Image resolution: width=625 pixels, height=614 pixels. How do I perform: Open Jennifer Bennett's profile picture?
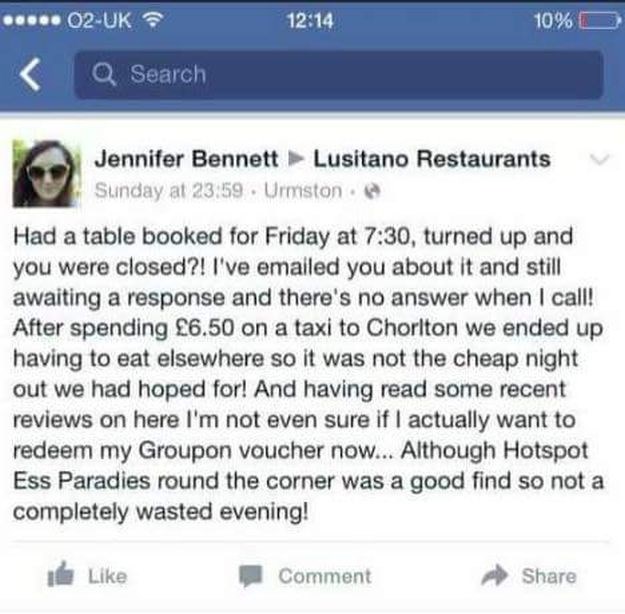point(43,173)
